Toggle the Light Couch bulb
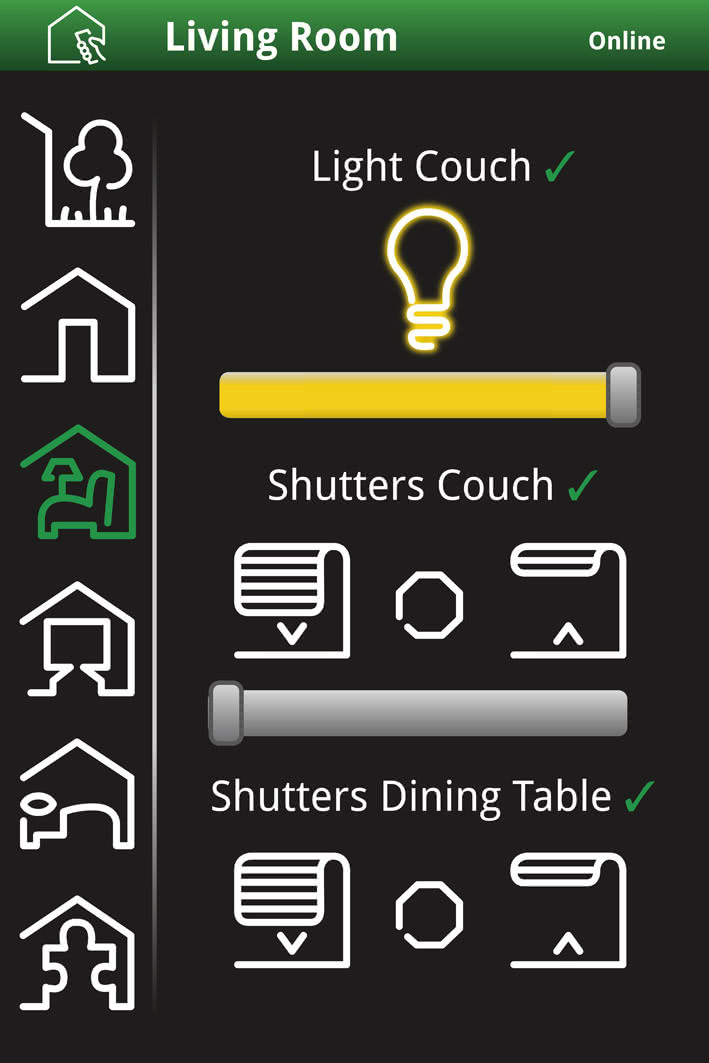Viewport: 709px width, 1063px height. [428, 279]
